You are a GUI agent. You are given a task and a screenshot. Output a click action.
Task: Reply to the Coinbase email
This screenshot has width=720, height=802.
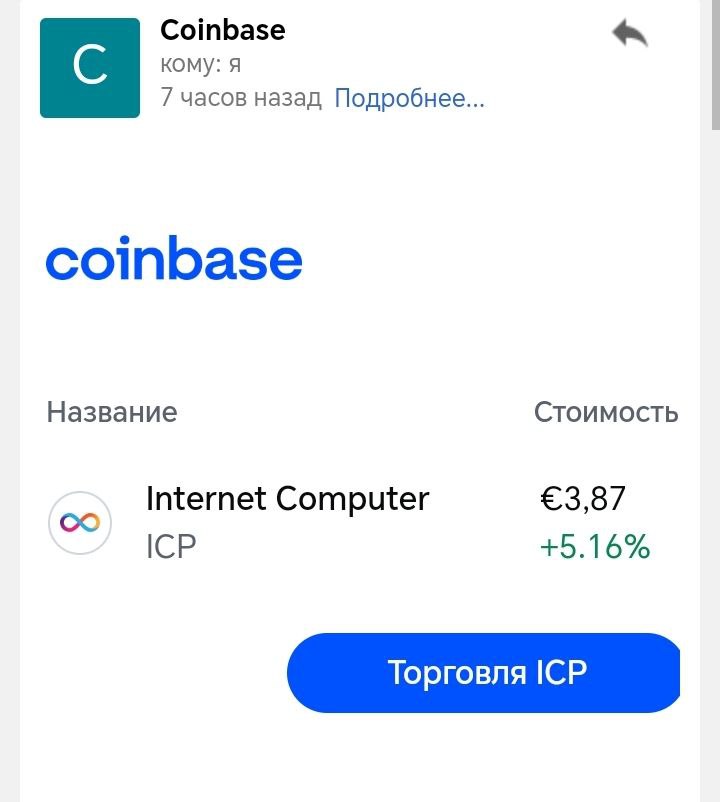click(x=630, y=33)
